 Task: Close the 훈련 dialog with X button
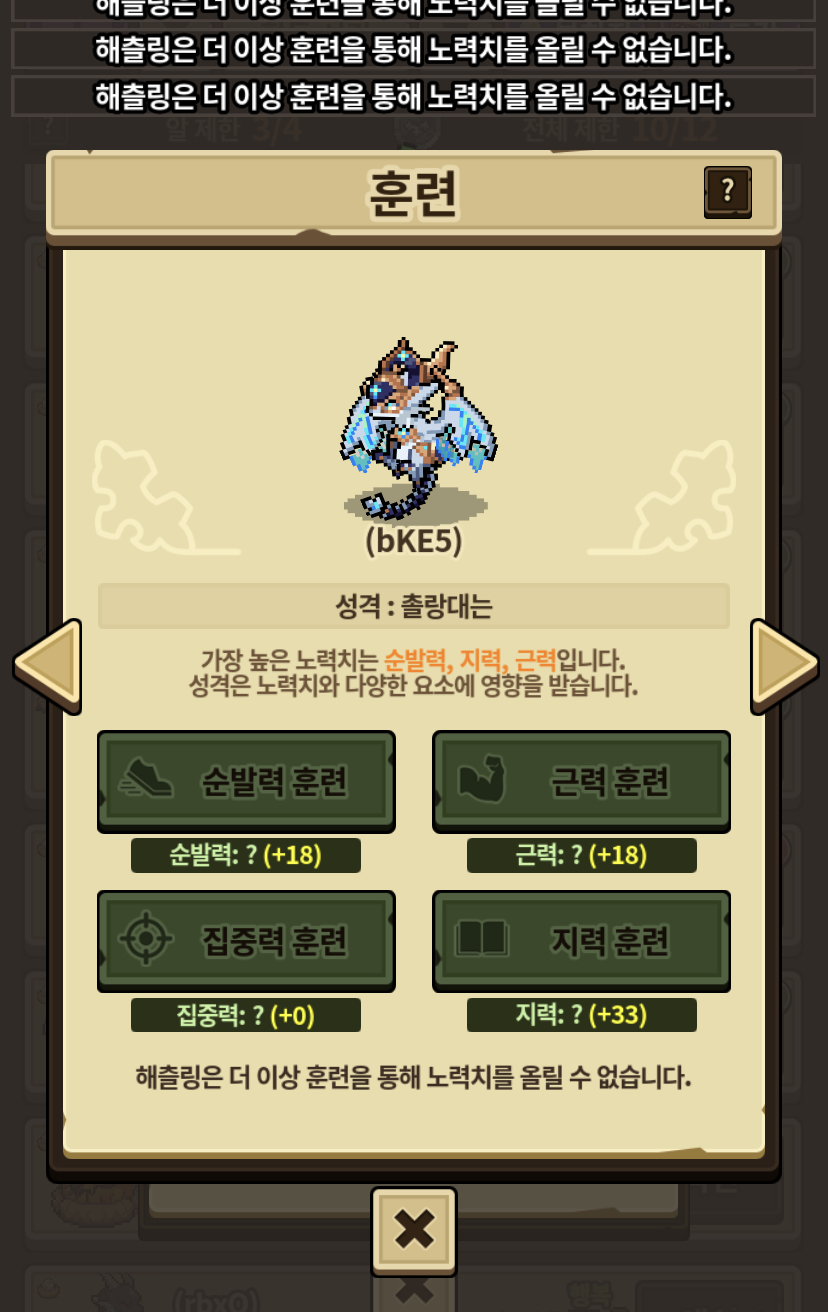(x=413, y=1230)
